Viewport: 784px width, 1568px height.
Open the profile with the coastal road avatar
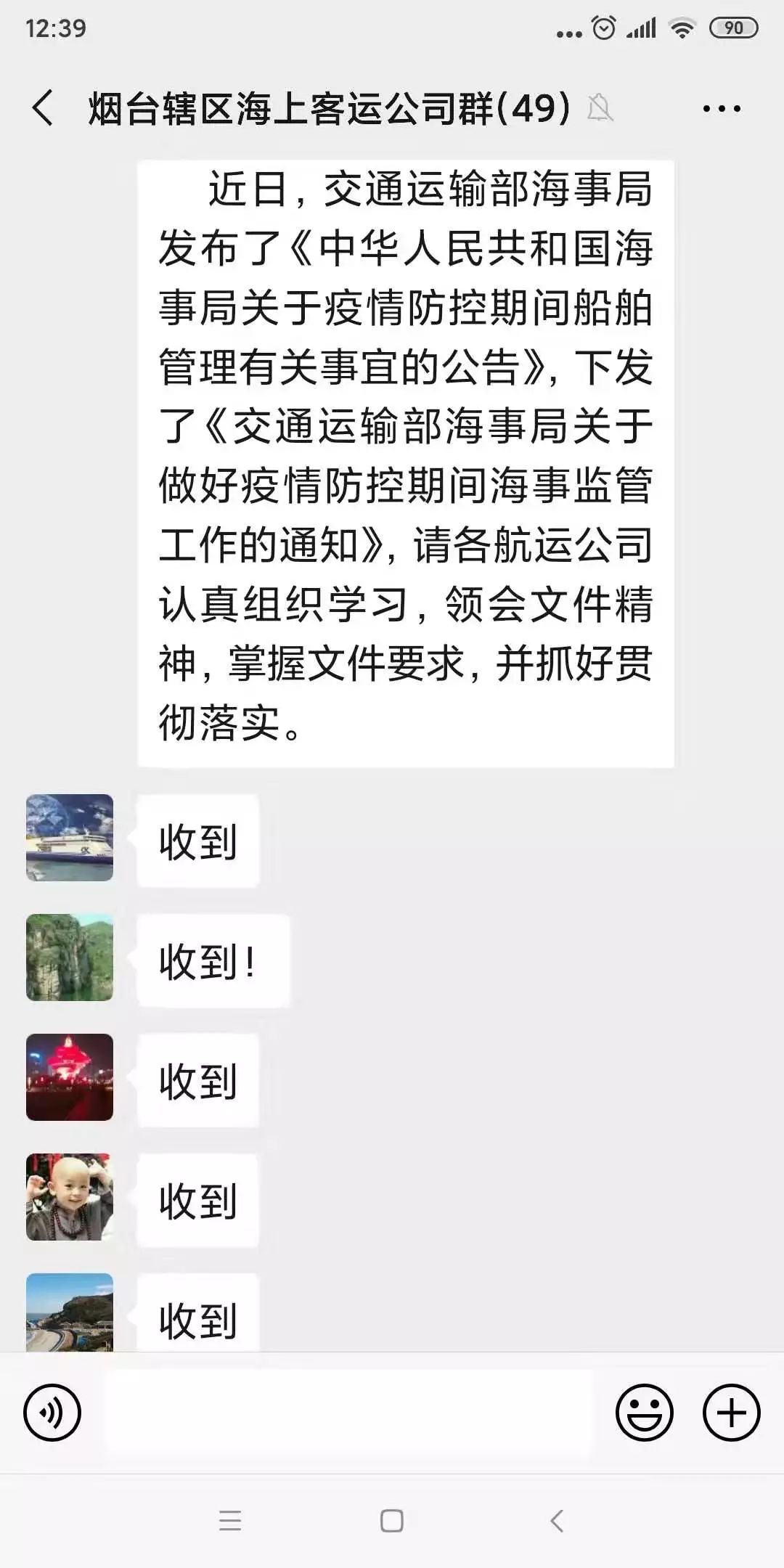coord(70,1312)
